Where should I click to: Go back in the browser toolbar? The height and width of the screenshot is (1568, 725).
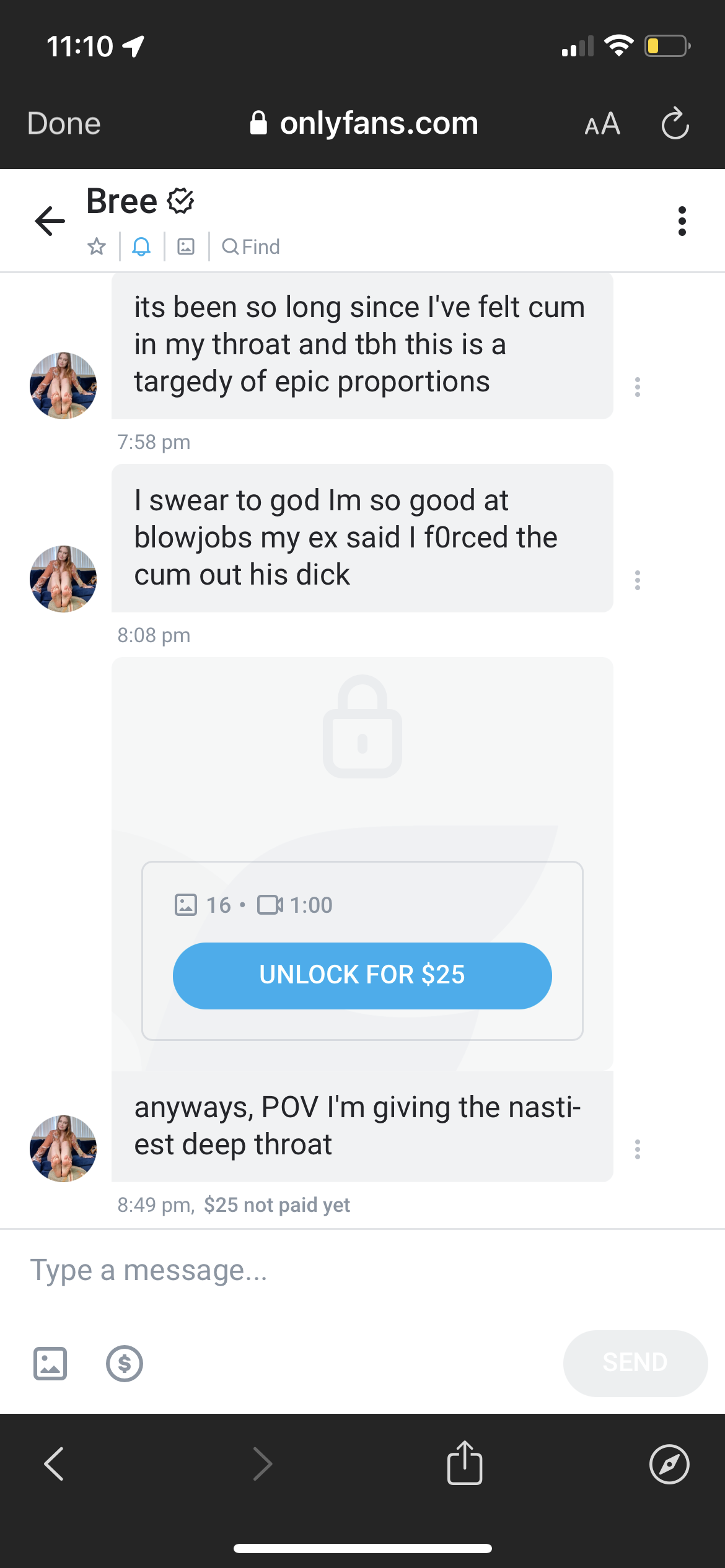tap(55, 1464)
